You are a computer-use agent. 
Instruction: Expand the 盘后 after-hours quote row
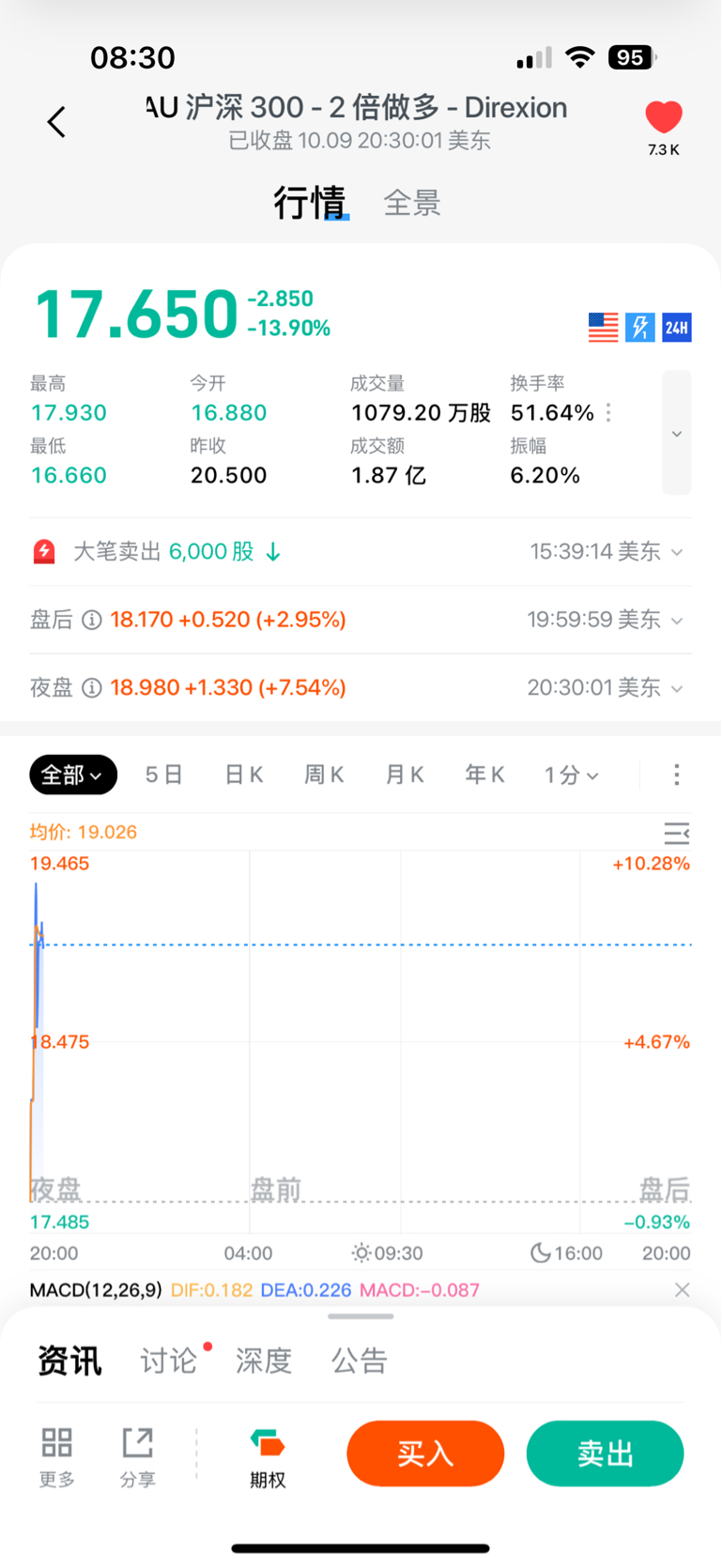pos(361,620)
